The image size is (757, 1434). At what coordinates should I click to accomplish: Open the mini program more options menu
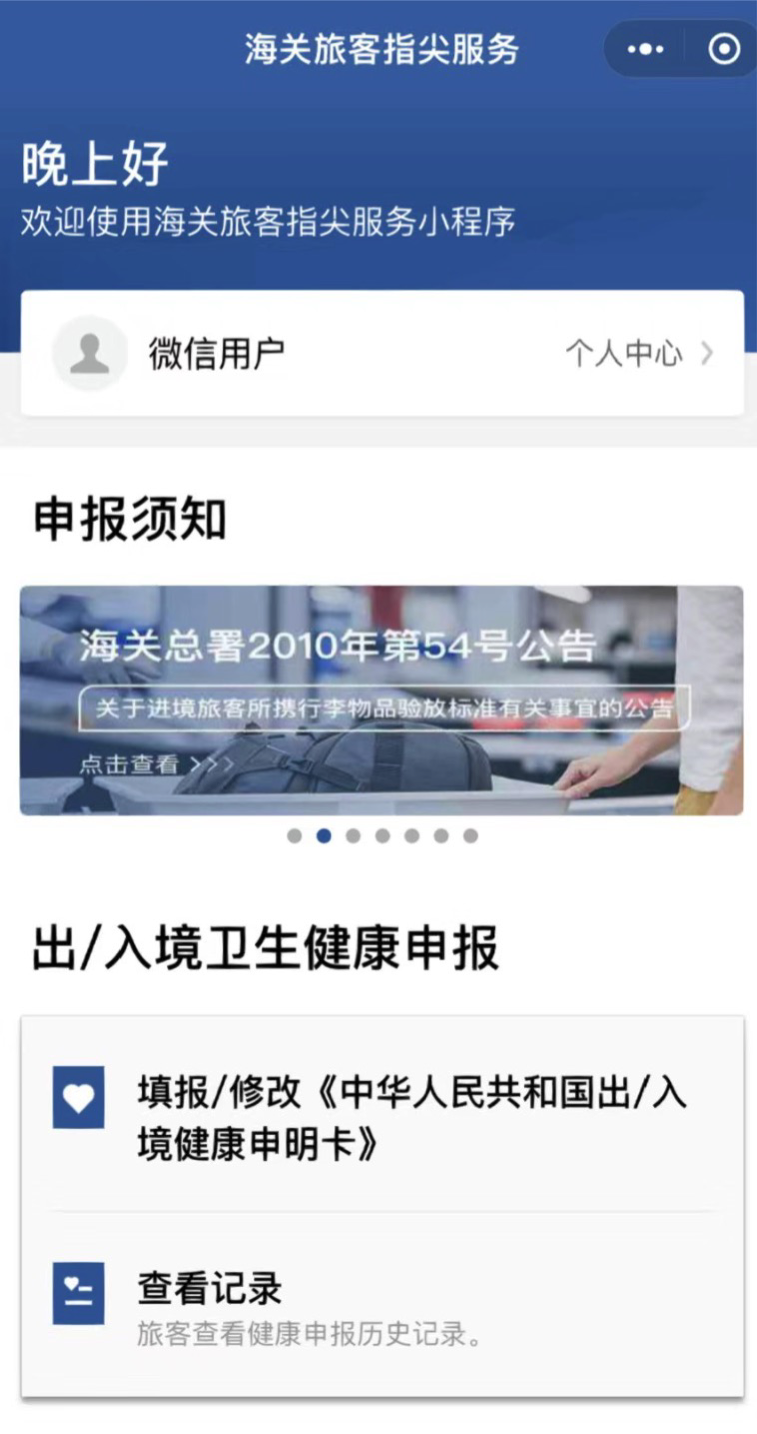pos(645,49)
